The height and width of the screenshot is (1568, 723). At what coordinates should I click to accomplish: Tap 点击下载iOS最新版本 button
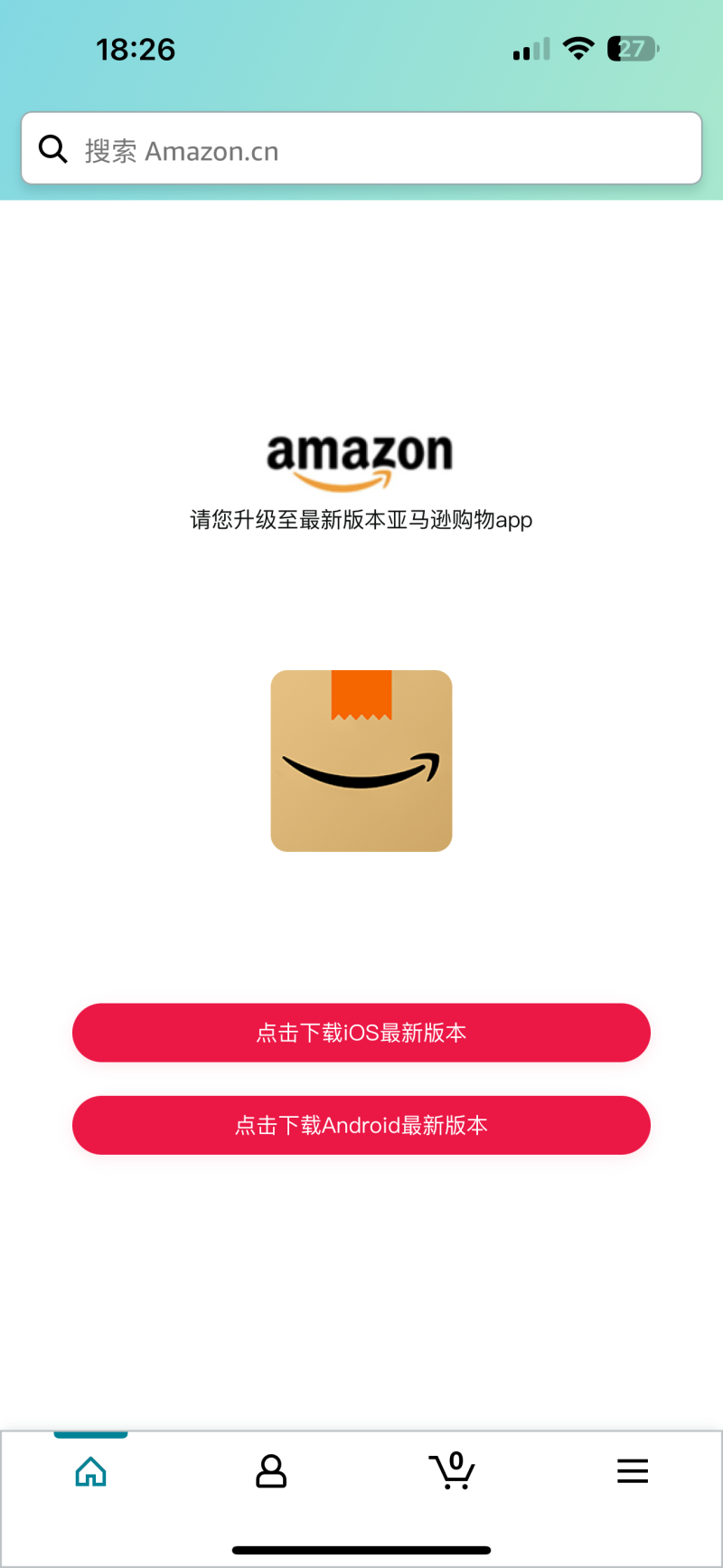point(361,1033)
